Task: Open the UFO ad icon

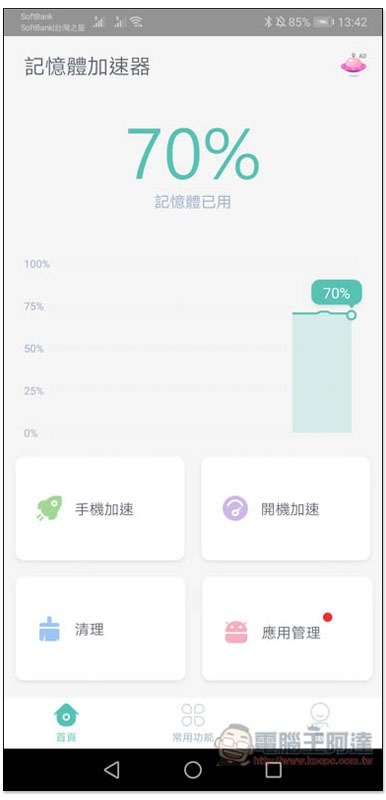Action: click(x=354, y=65)
